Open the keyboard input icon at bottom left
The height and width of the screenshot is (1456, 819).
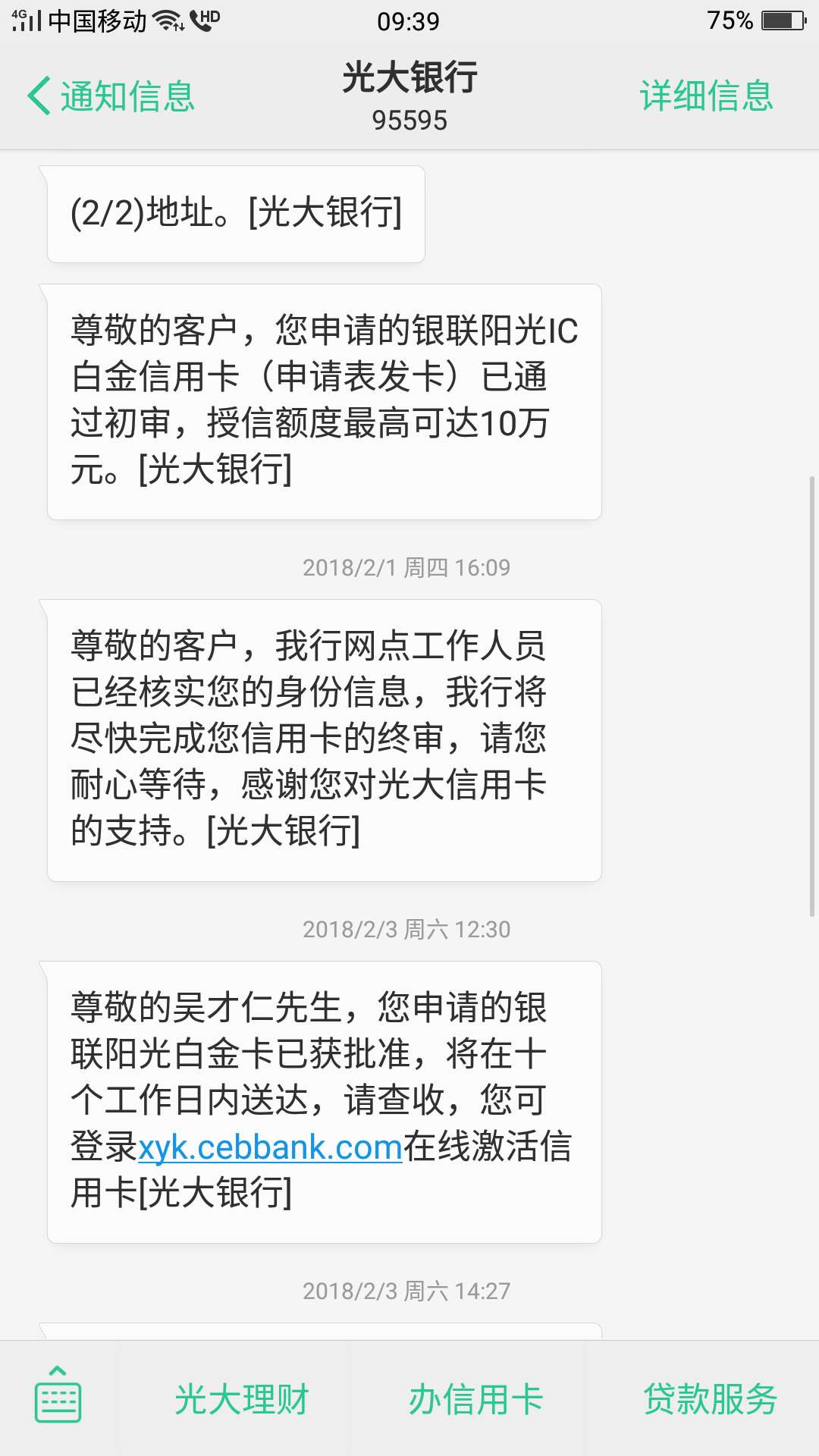tap(59, 1401)
